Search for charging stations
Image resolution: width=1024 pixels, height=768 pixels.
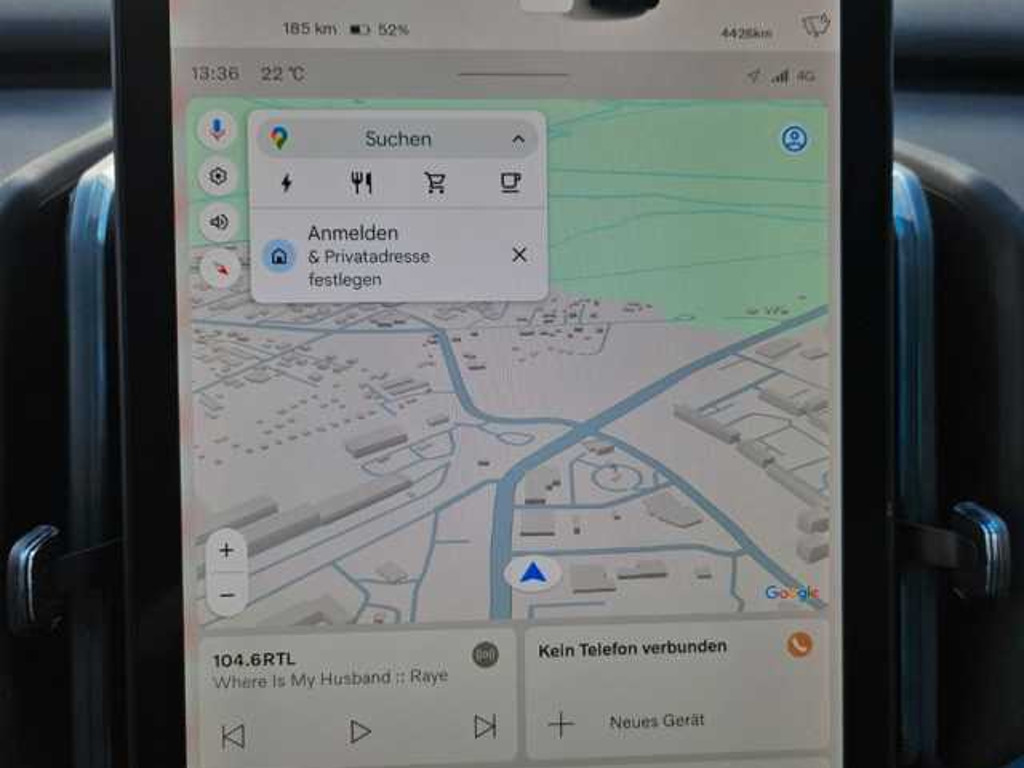[287, 183]
